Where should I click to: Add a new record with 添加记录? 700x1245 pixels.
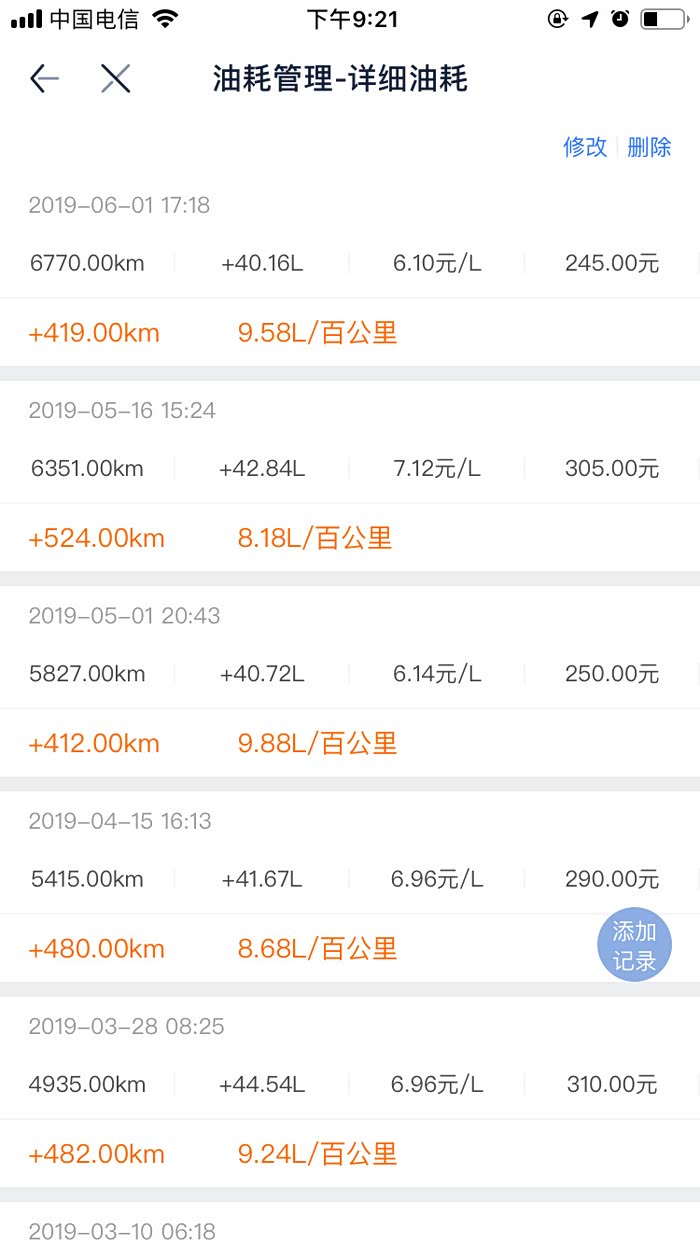pyautogui.click(x=634, y=946)
